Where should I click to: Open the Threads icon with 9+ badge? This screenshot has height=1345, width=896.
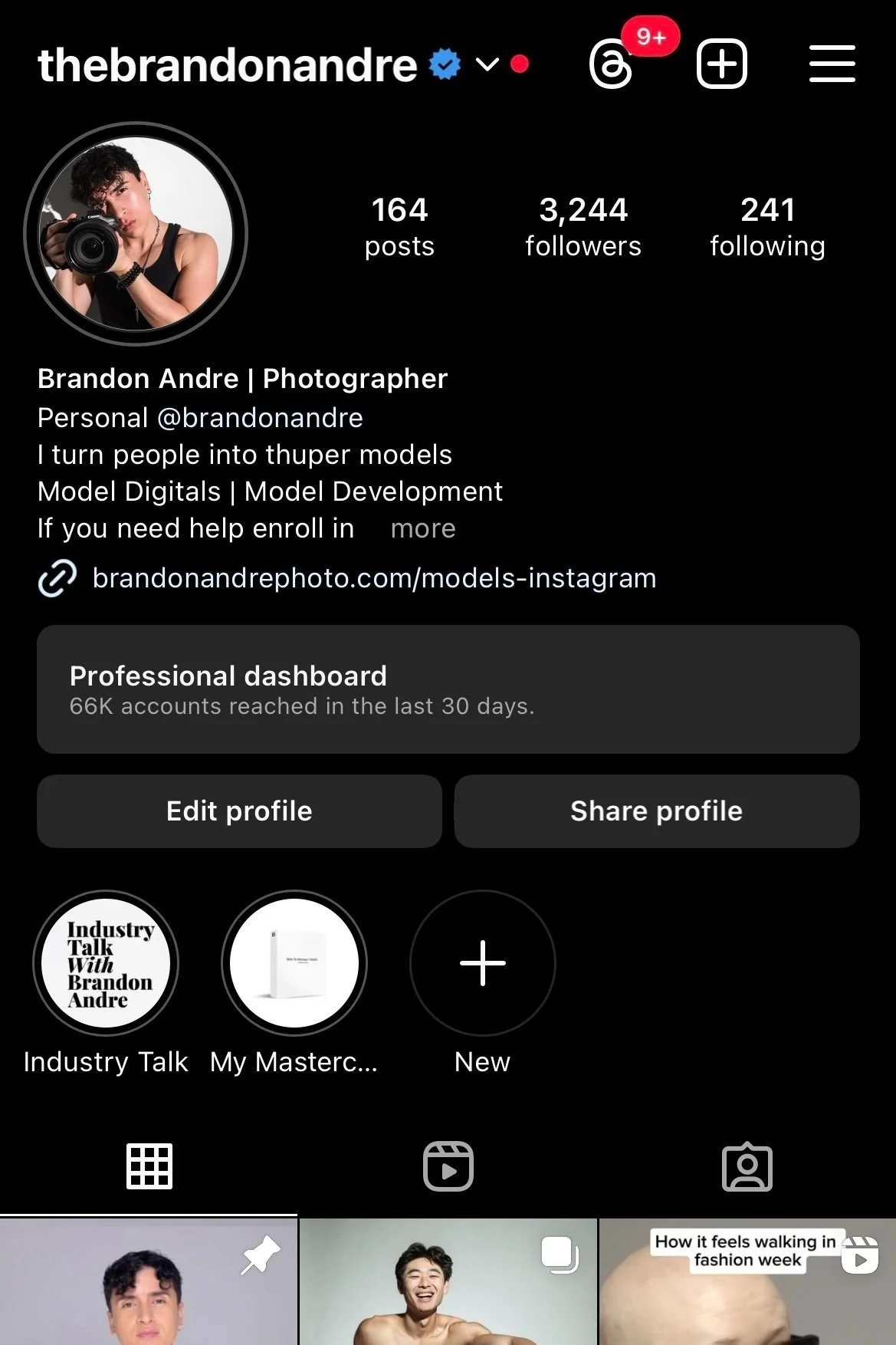coord(611,64)
